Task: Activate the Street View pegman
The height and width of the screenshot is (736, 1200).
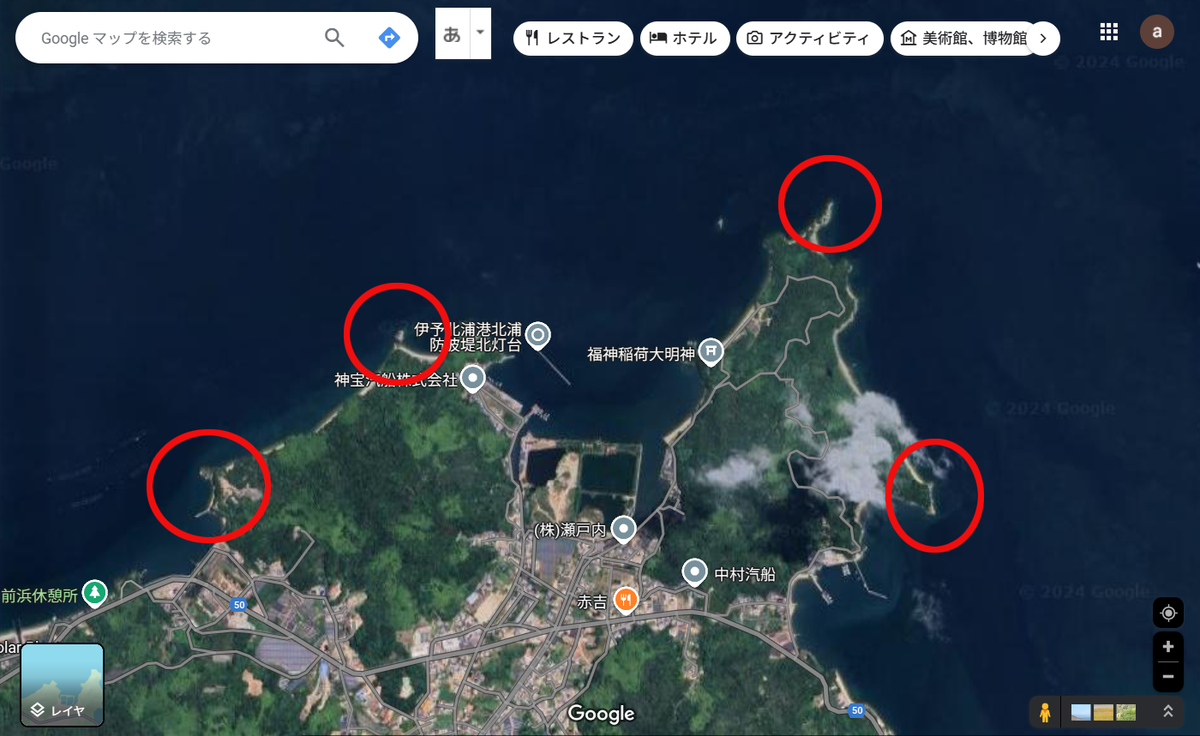Action: click(x=1045, y=713)
